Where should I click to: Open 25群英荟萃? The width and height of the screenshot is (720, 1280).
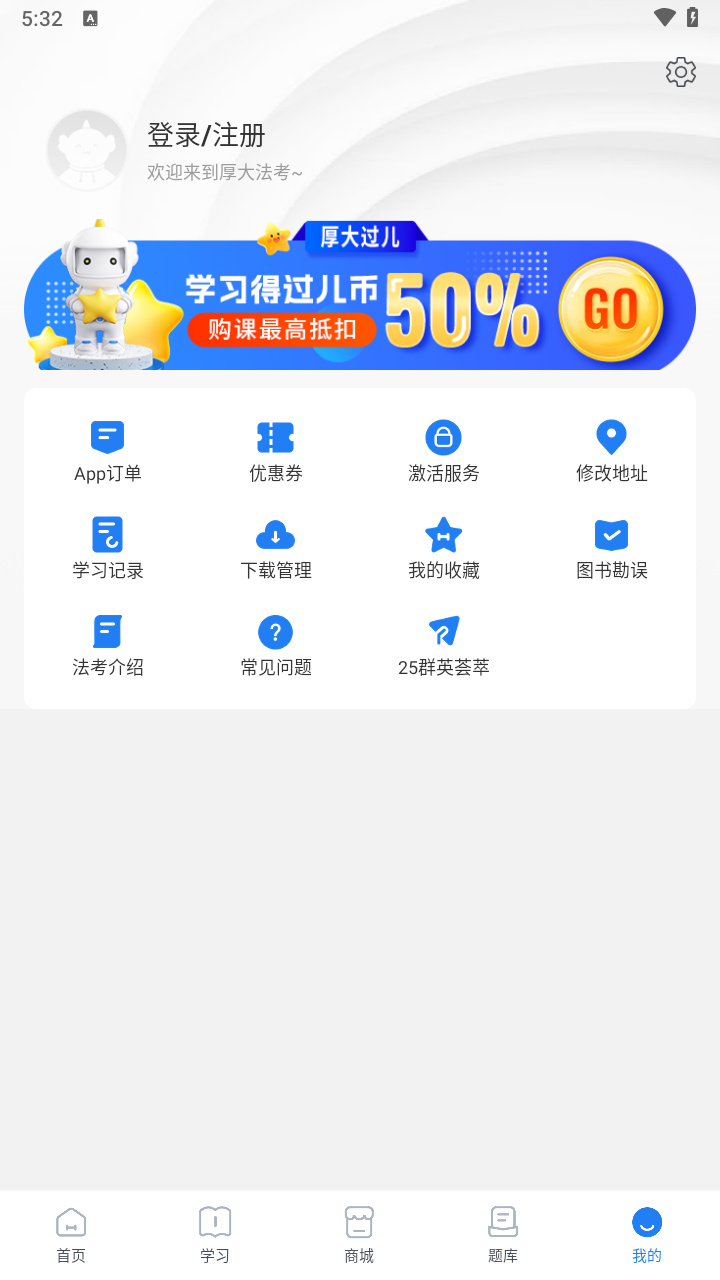444,646
